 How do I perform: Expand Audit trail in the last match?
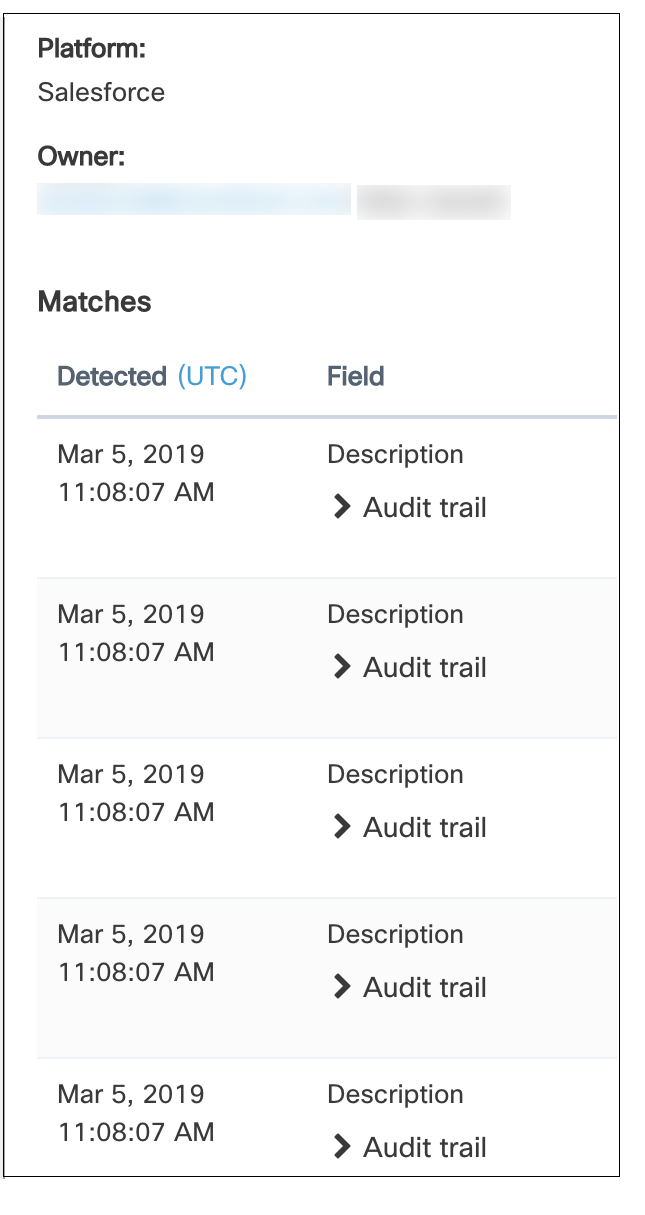tap(409, 1147)
